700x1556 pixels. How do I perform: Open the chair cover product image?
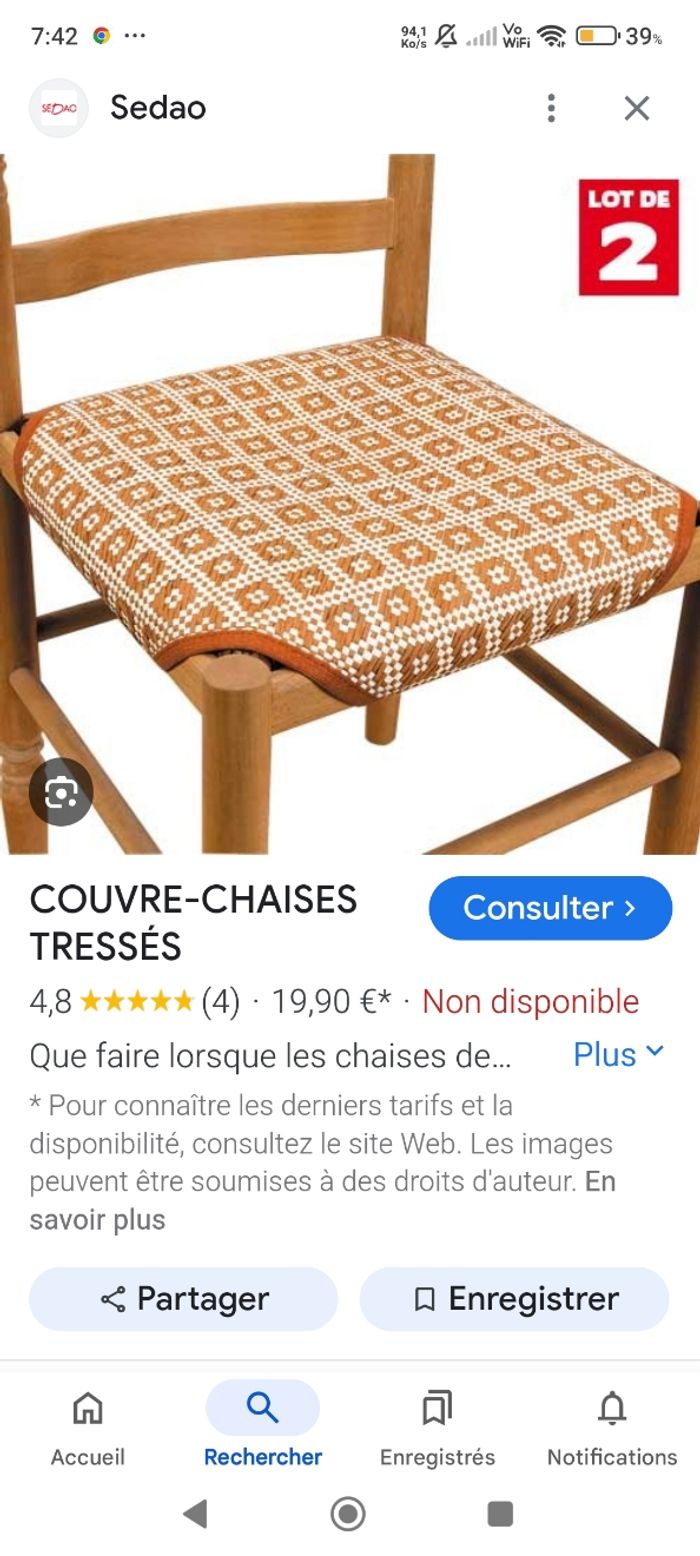(350, 500)
